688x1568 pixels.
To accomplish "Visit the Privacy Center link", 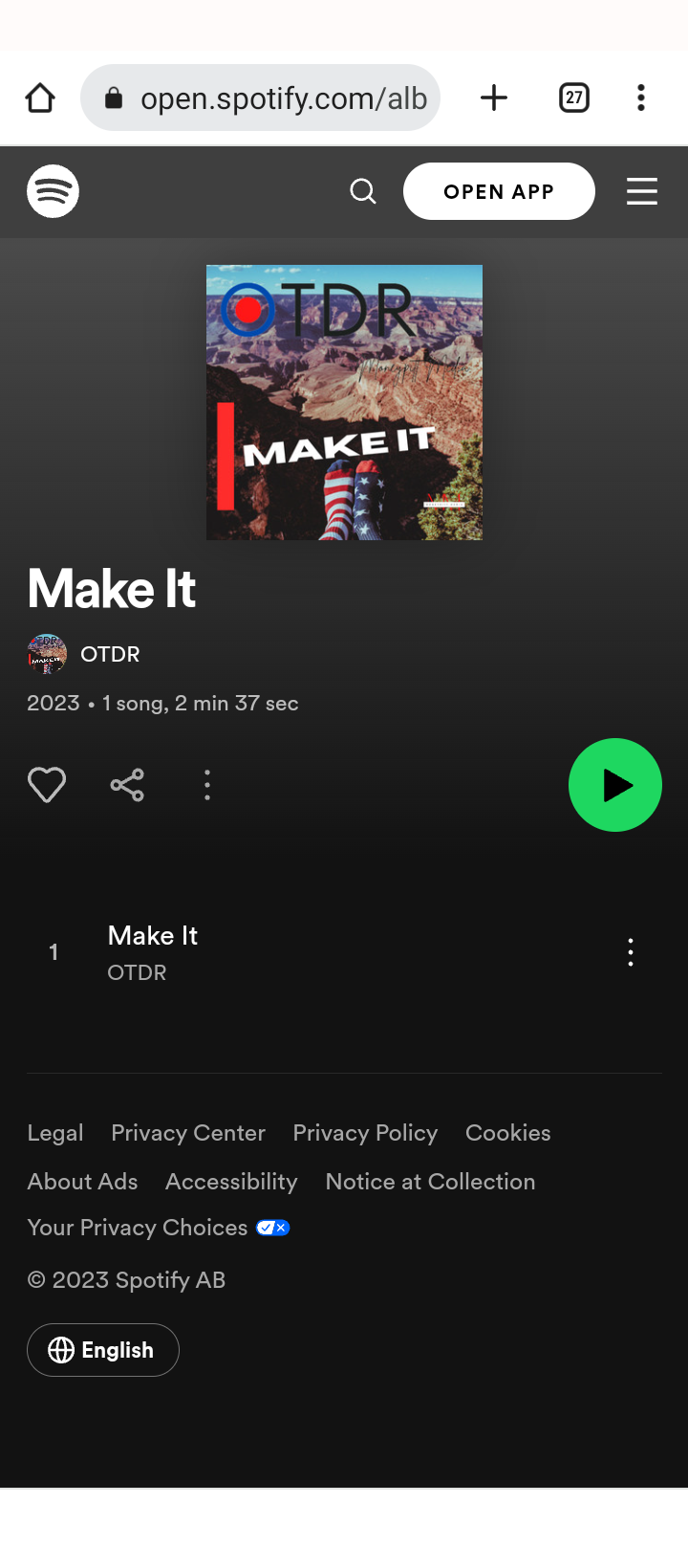I will click(x=188, y=1133).
